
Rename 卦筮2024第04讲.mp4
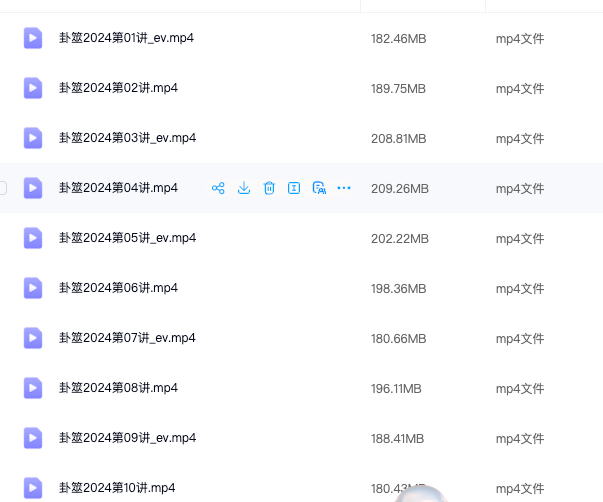pos(294,188)
